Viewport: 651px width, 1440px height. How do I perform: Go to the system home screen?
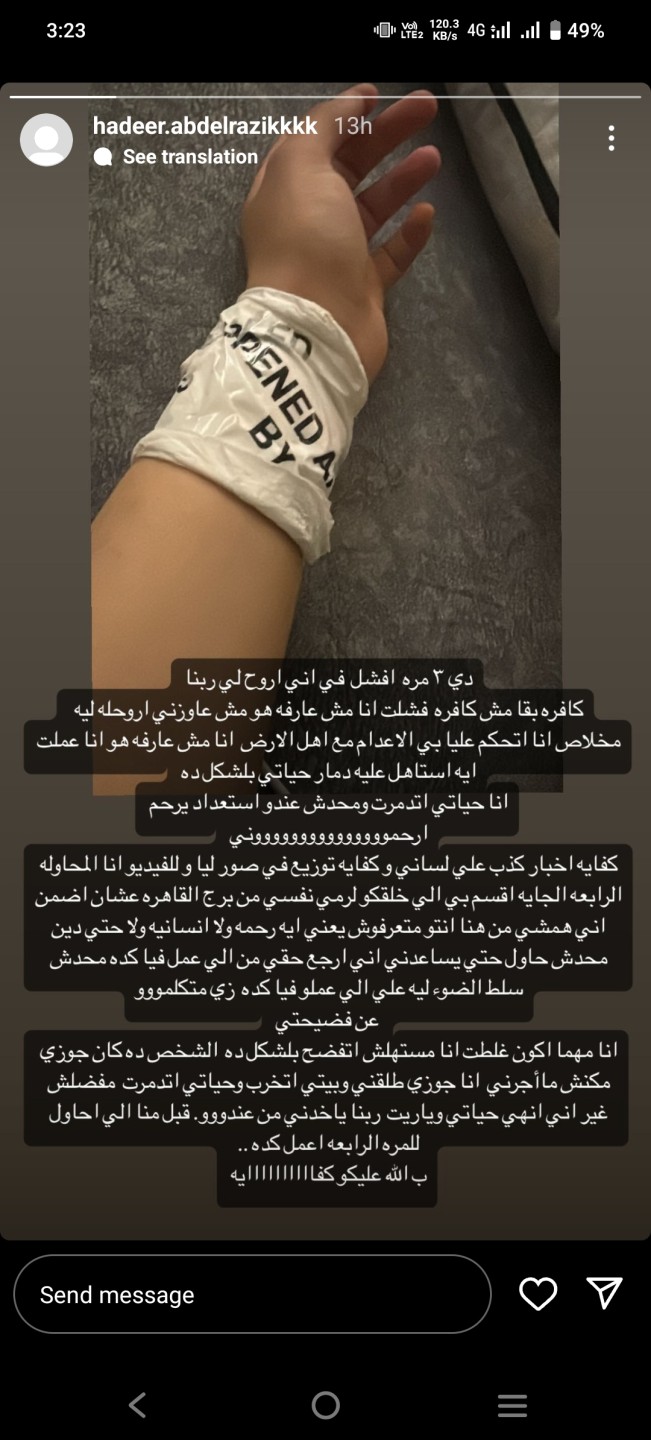[325, 1405]
